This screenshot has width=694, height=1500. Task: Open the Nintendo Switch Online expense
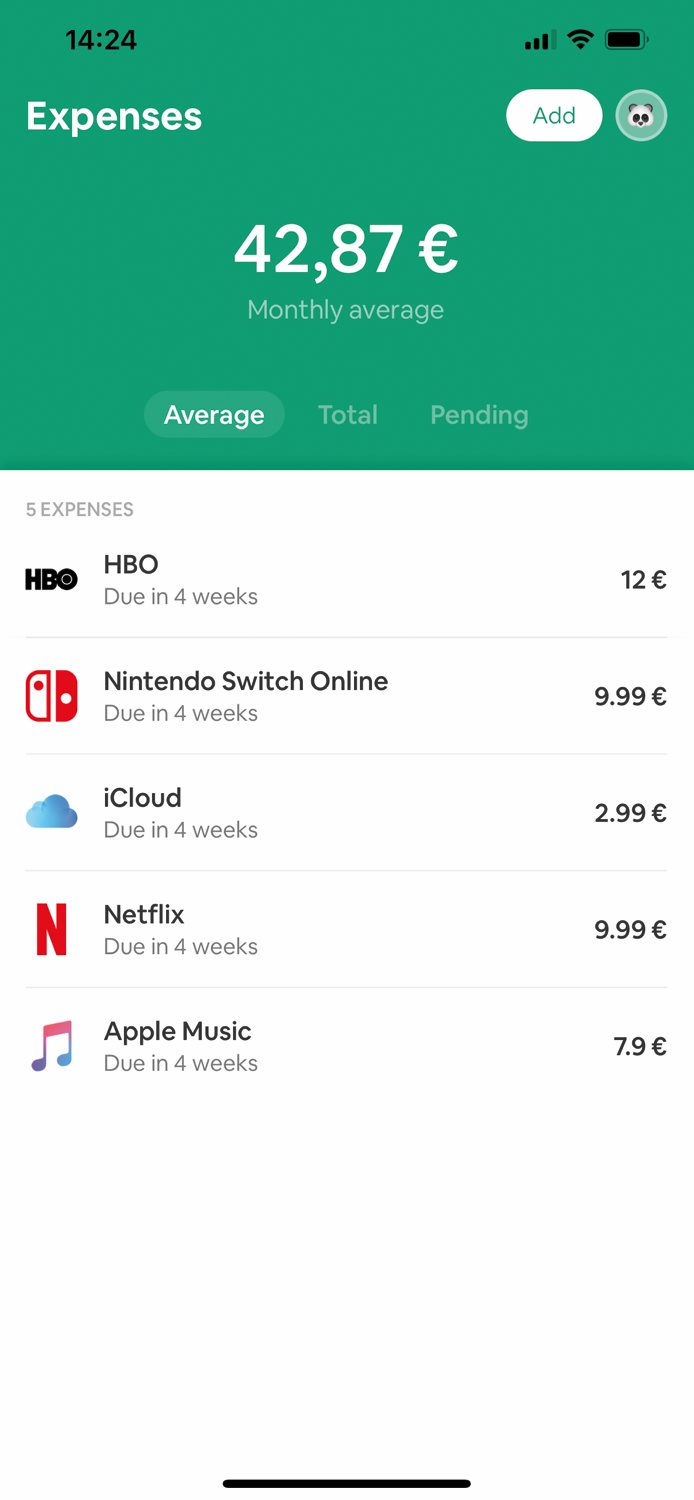point(347,696)
